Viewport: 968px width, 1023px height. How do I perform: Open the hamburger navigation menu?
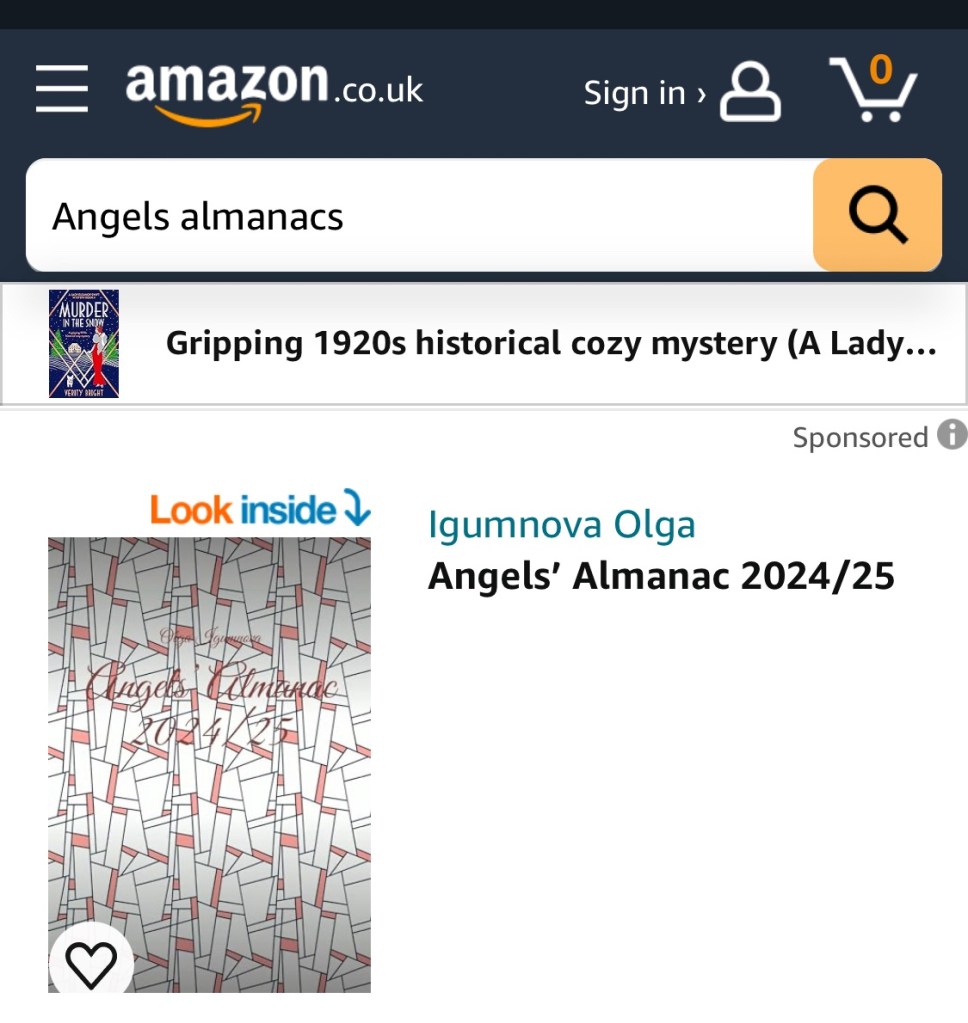pyautogui.click(x=62, y=90)
